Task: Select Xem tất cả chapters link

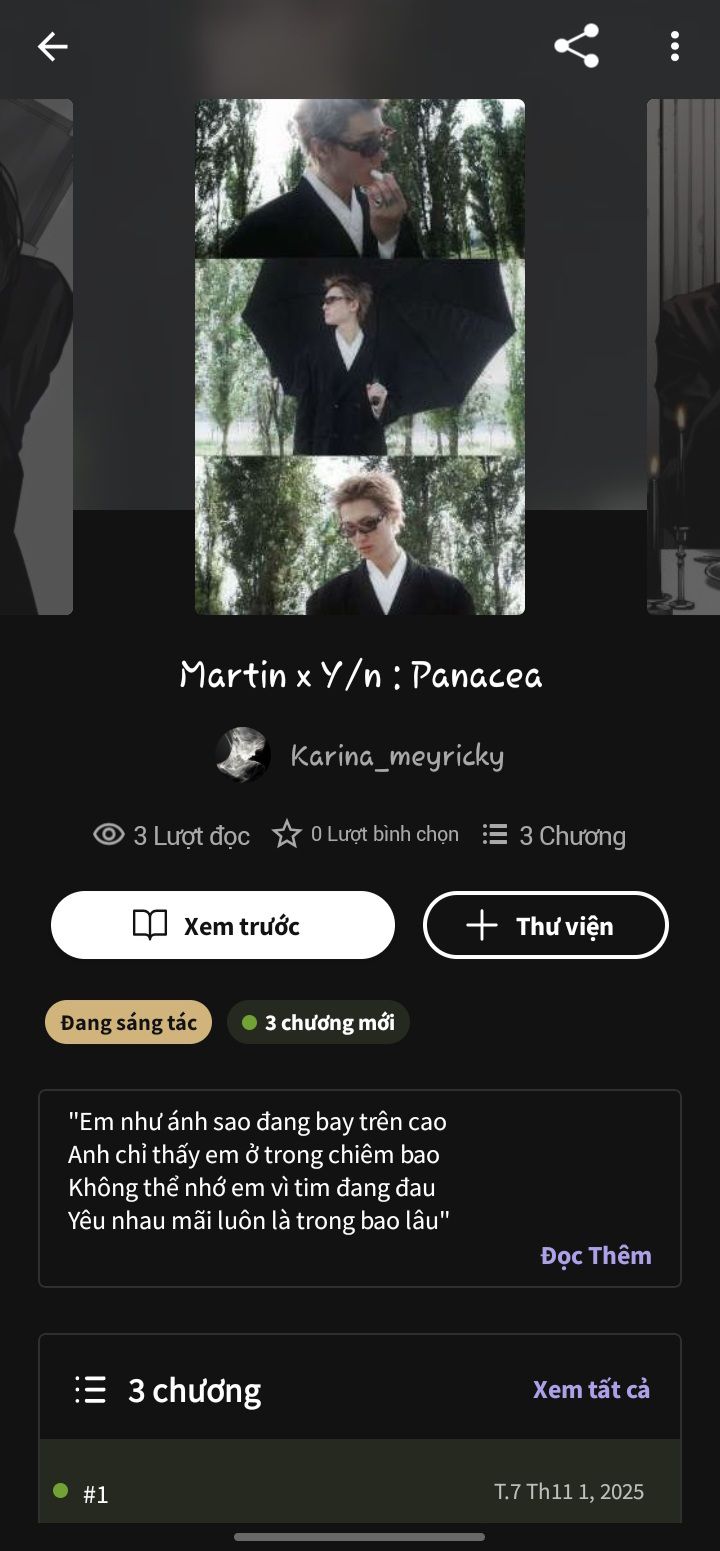Action: (x=591, y=1389)
